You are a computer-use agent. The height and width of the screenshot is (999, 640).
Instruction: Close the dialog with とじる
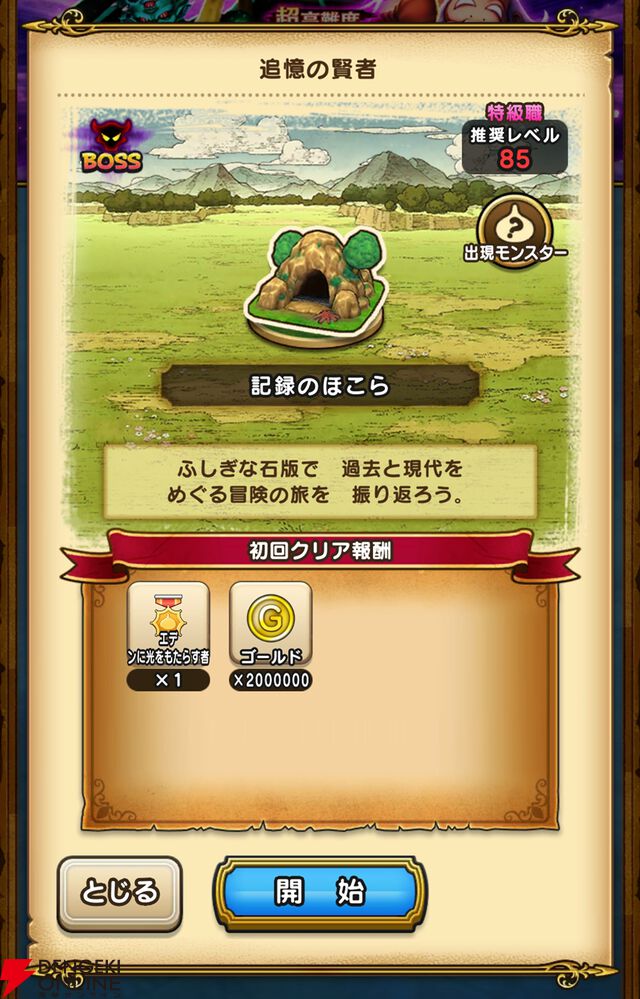[119, 893]
